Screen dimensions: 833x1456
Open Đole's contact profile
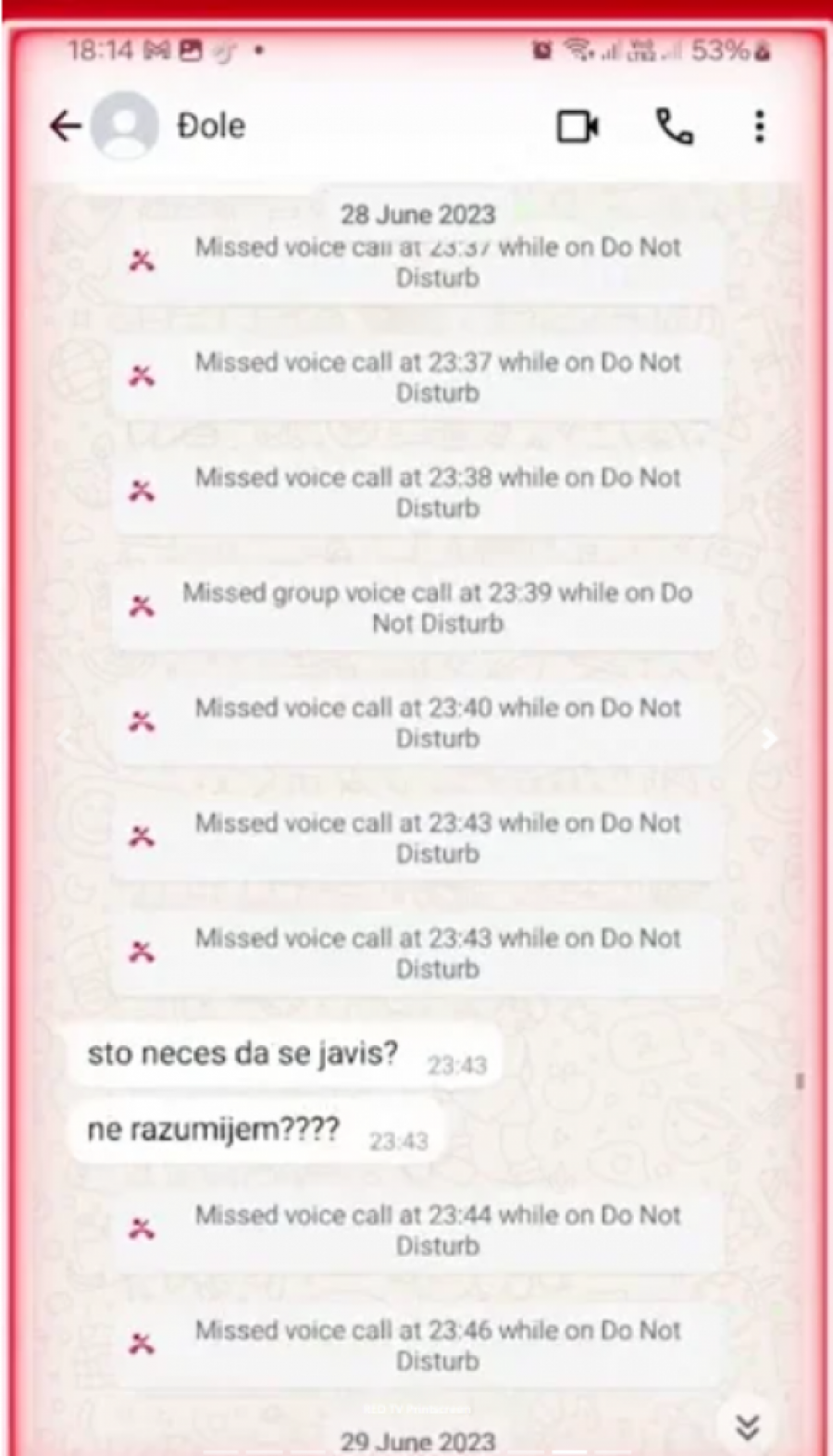[x=211, y=126]
